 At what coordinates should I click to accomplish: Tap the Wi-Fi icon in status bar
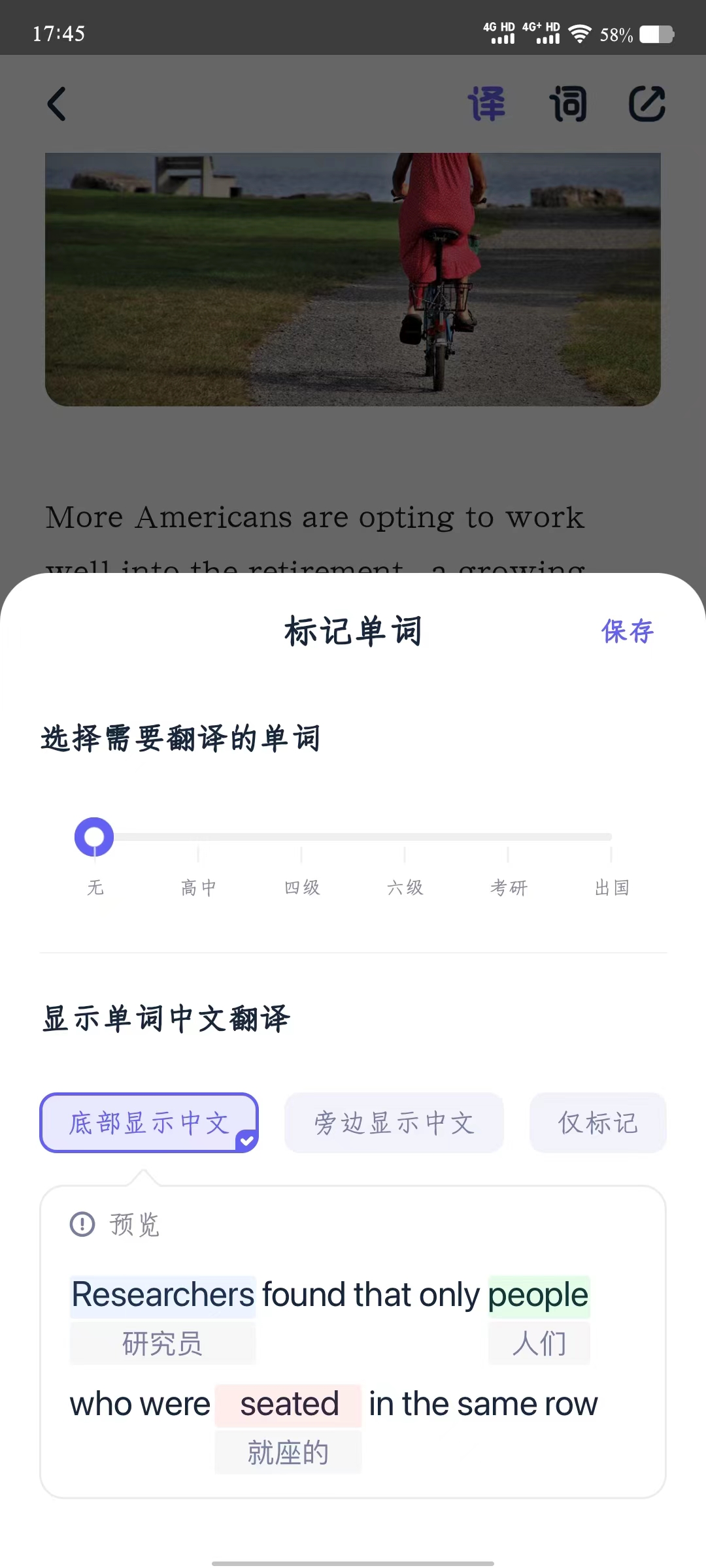click(579, 33)
